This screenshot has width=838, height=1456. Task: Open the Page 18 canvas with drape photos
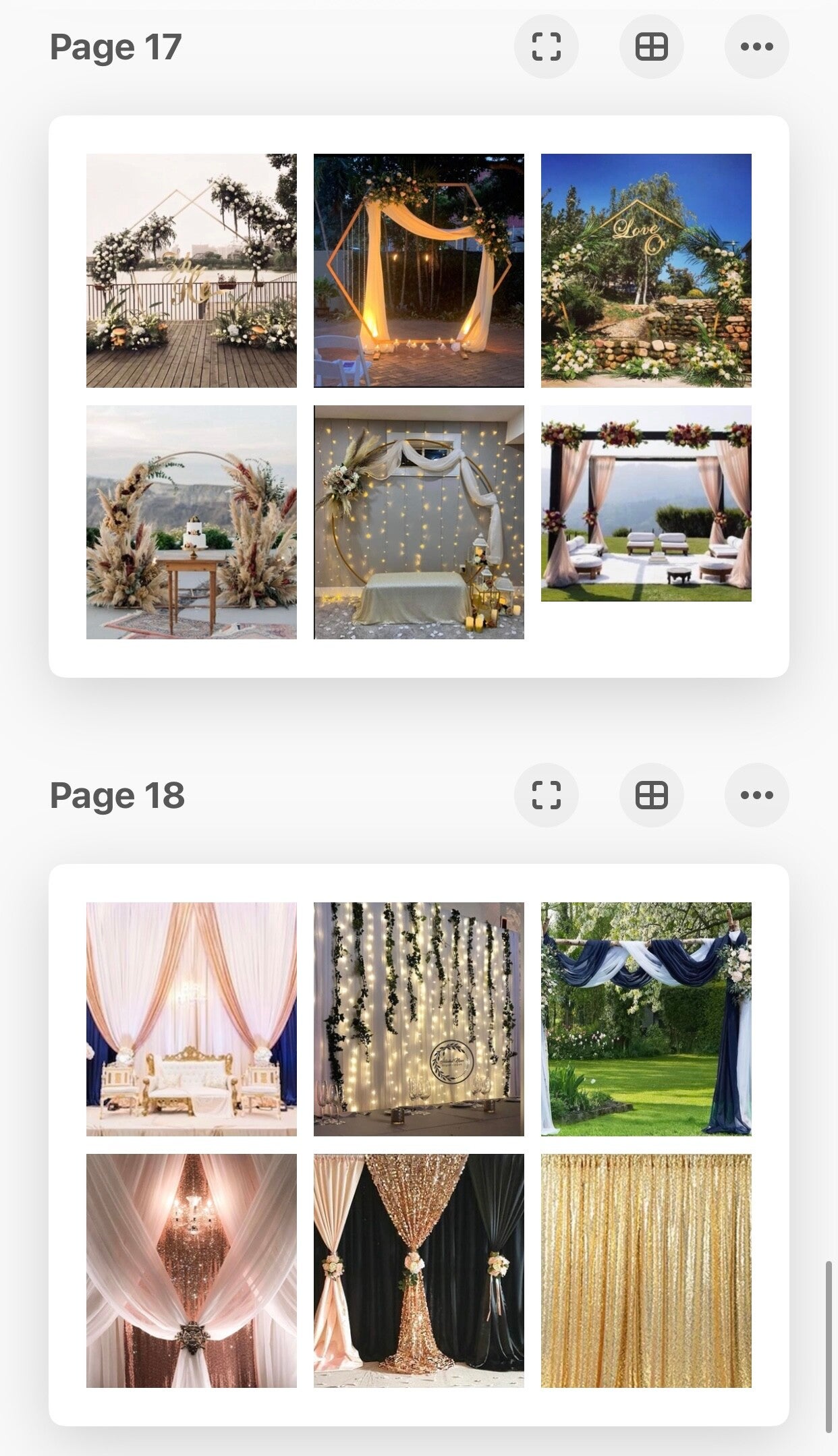(418, 1144)
